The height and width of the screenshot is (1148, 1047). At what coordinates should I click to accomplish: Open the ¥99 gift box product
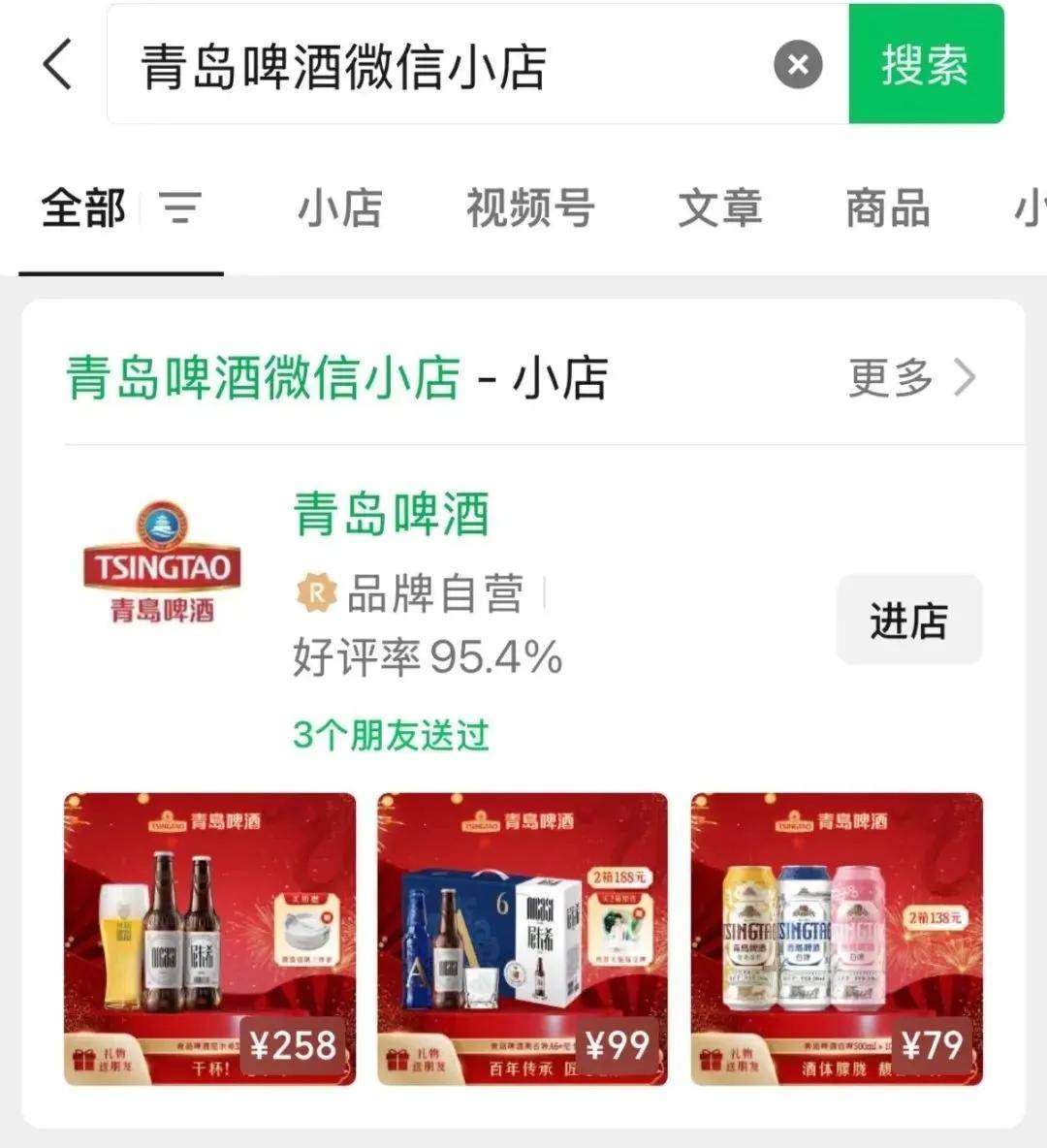point(522,939)
